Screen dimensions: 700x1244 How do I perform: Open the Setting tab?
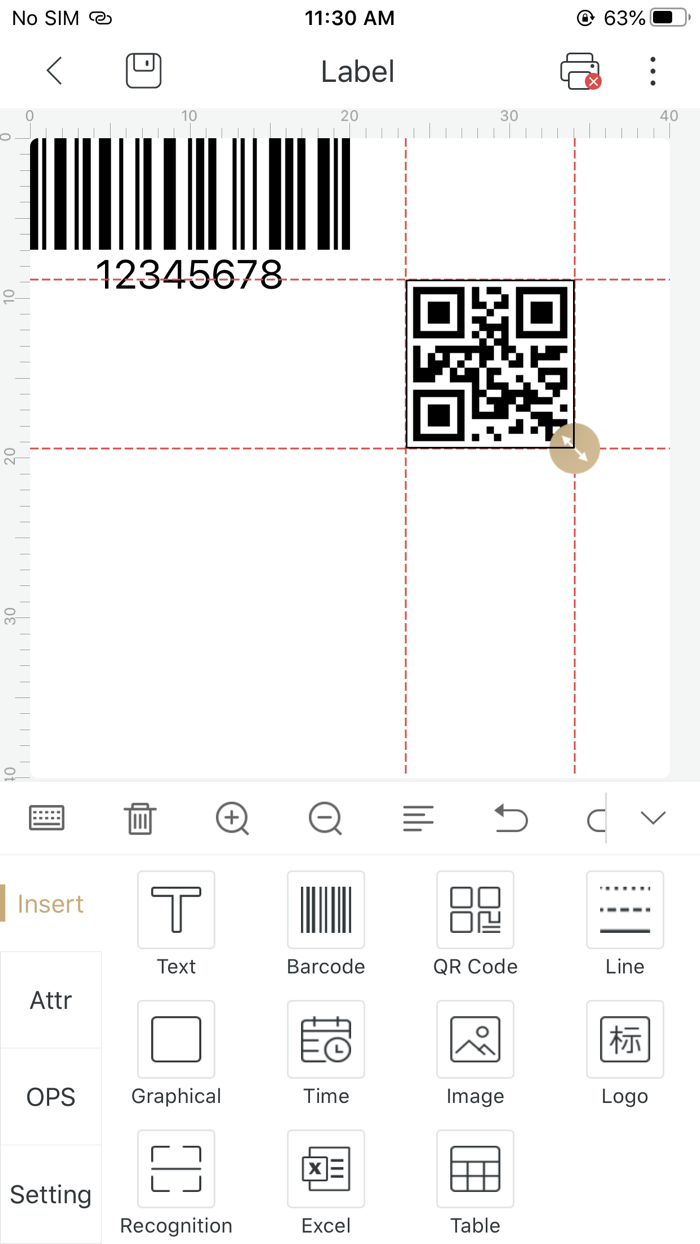click(51, 1194)
